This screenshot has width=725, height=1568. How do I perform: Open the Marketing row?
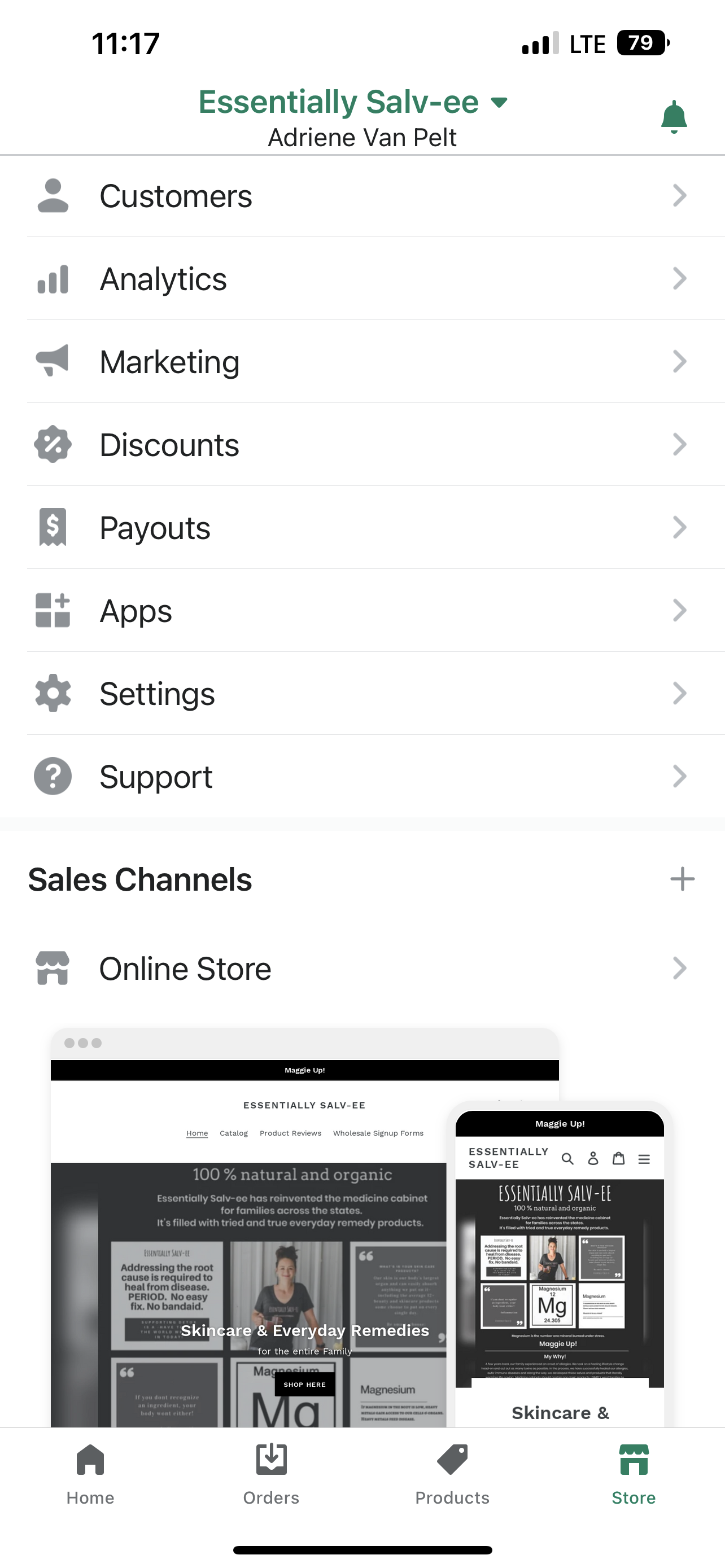click(x=362, y=362)
